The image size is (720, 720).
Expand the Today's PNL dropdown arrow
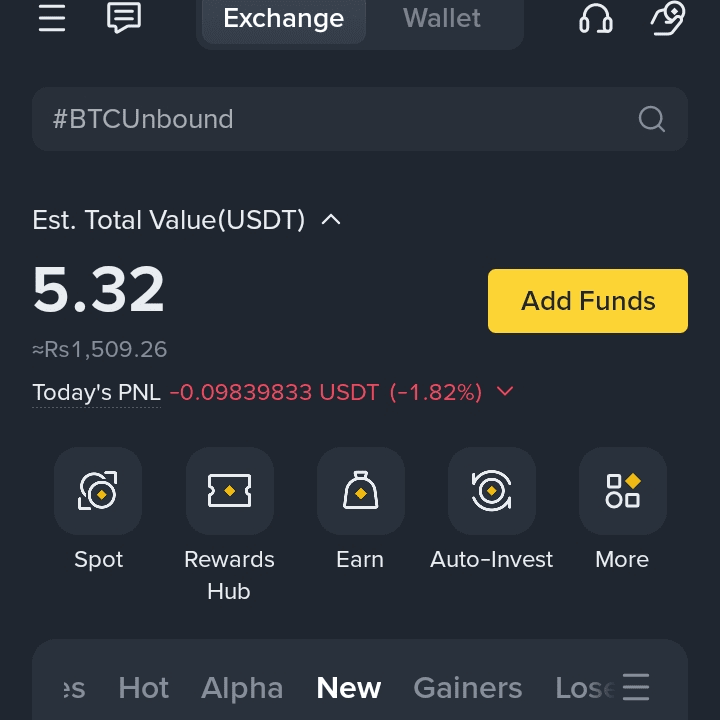[505, 392]
